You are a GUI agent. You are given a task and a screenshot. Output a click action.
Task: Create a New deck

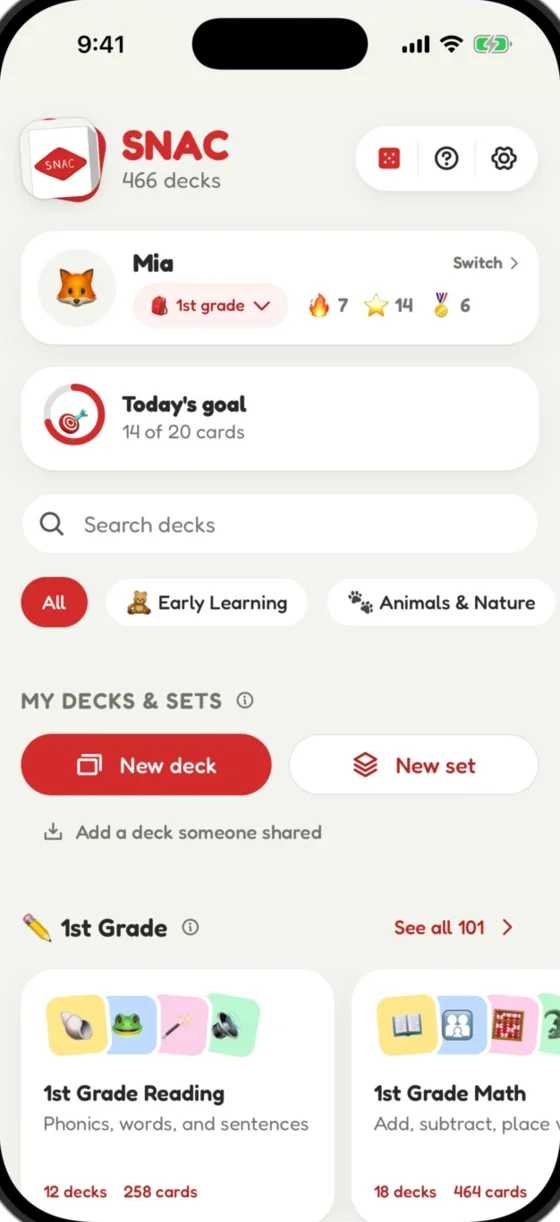(146, 765)
